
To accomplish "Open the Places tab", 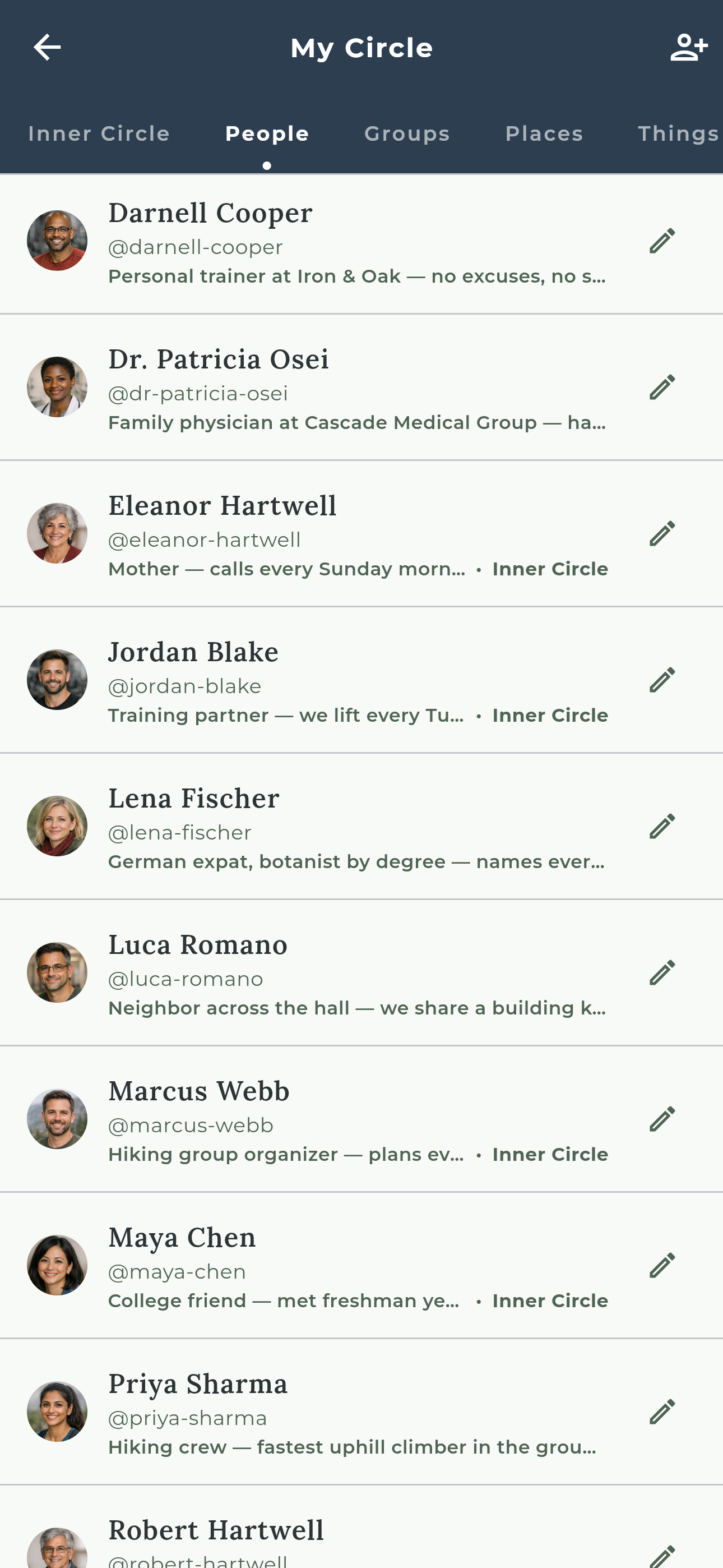I will 544,134.
